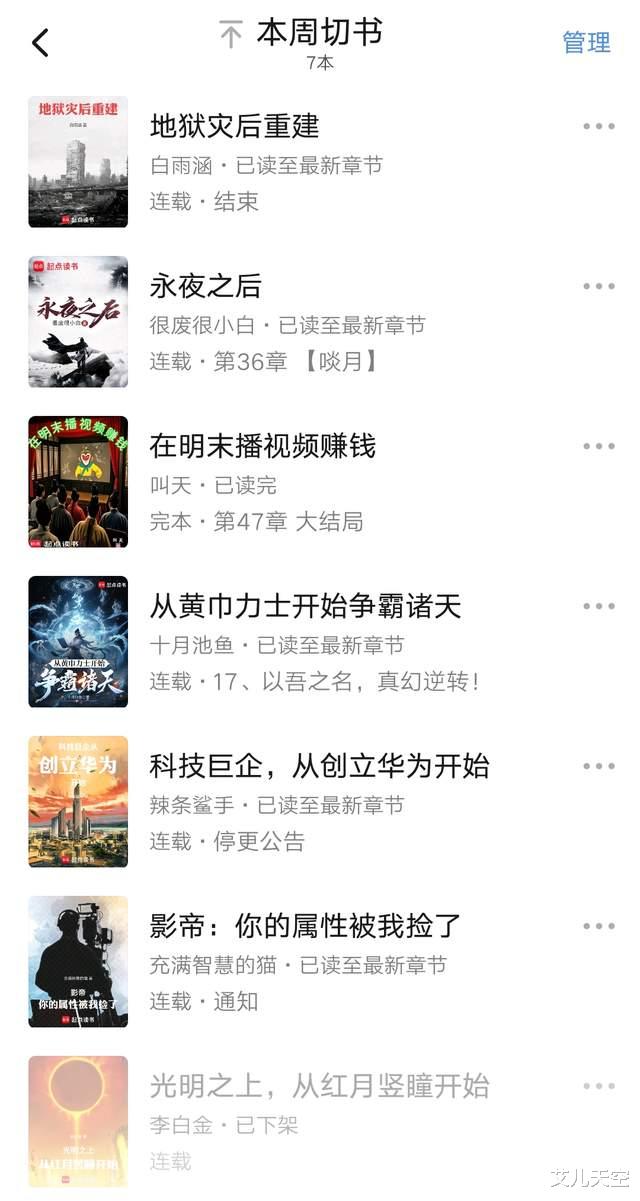640x1201 pixels.
Task: Open more options for 地狱灾后重建
Action: pyautogui.click(x=599, y=126)
